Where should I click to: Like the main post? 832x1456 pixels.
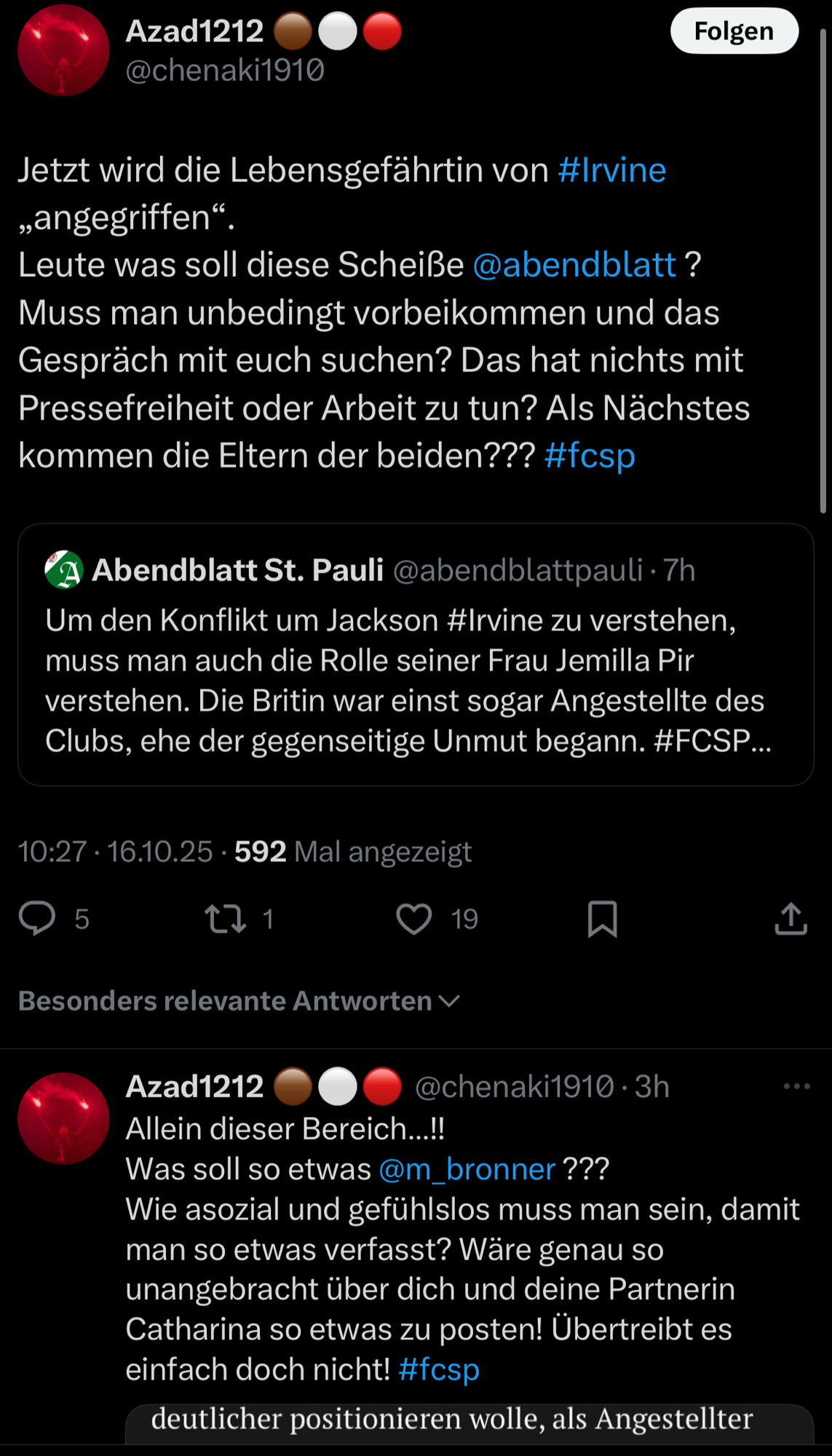click(414, 918)
